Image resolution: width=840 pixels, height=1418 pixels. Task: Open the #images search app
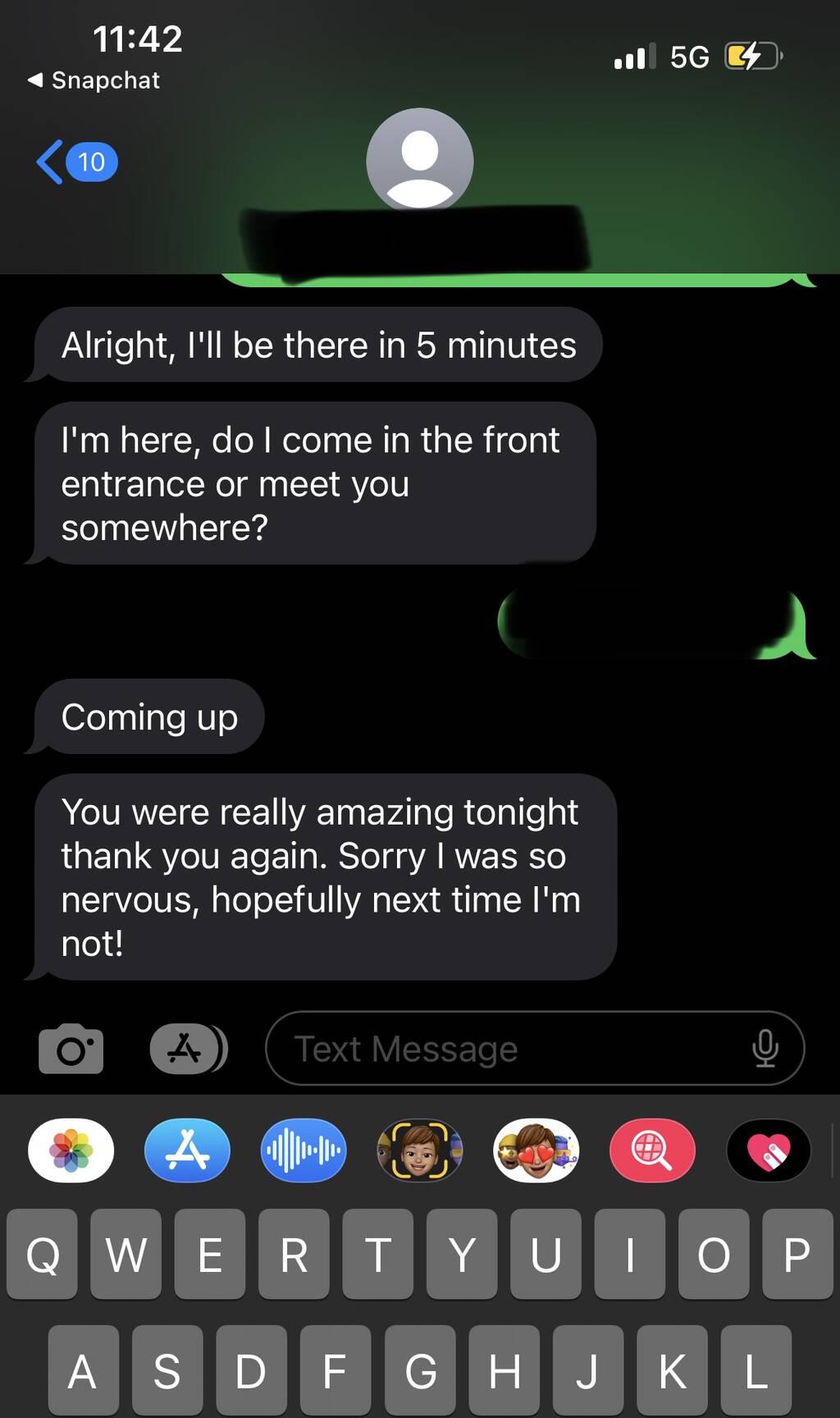point(652,1150)
